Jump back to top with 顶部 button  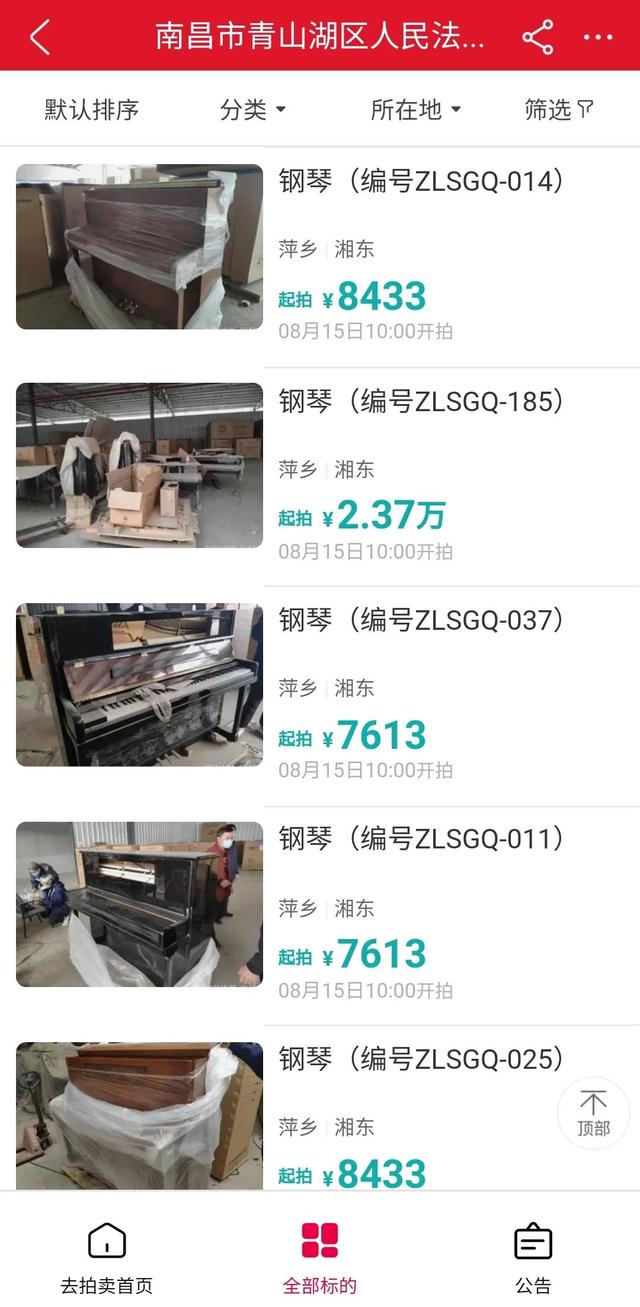click(593, 1113)
